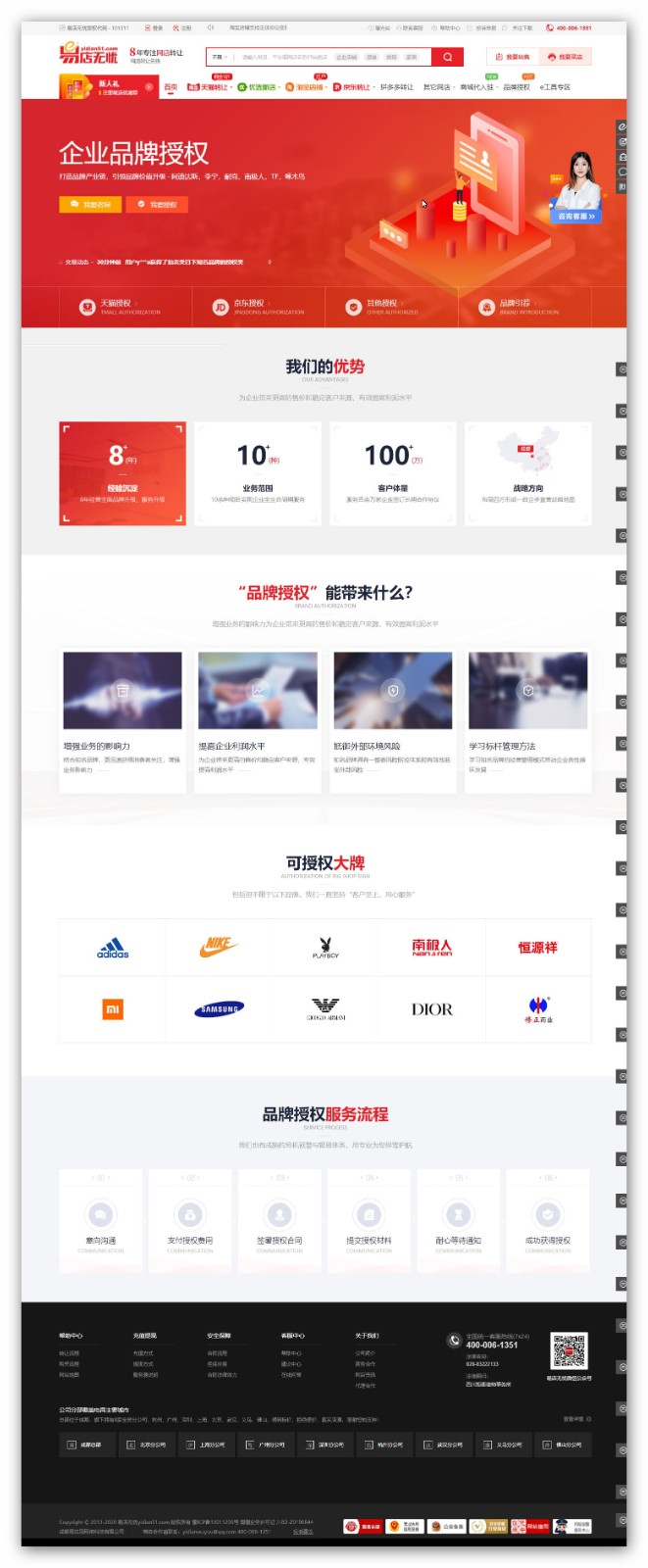Open 北京分公司 branch button in footer
The image size is (648, 1568).
click(x=147, y=1445)
